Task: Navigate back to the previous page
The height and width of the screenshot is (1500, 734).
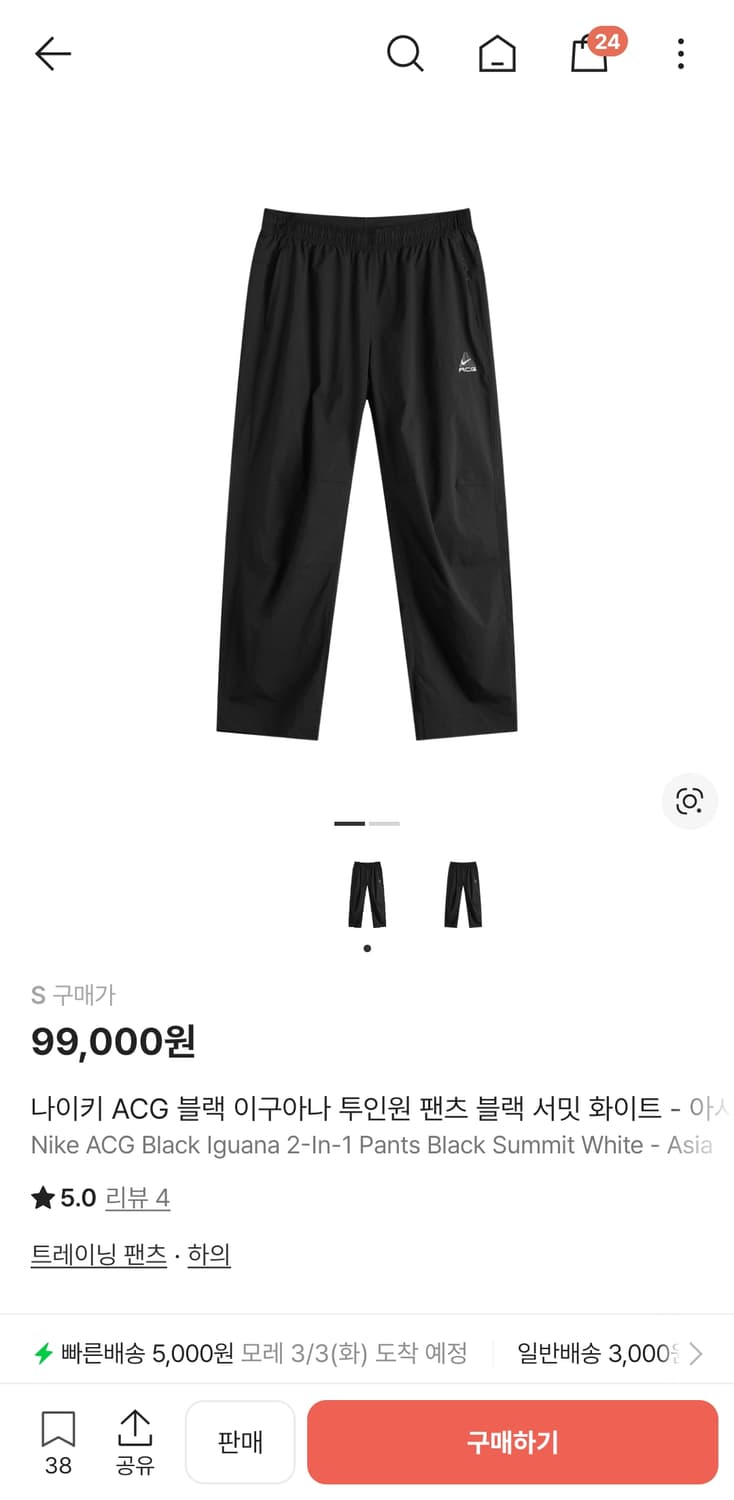Action: pyautogui.click(x=52, y=54)
